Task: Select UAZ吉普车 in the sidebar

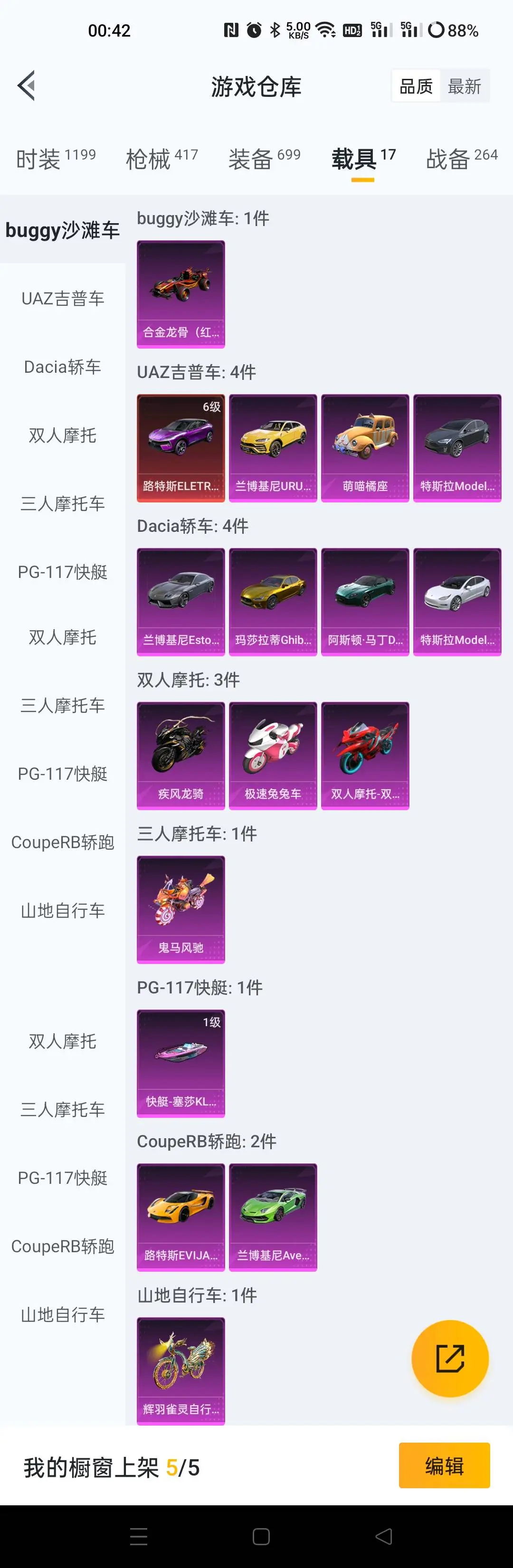Action: click(x=63, y=298)
